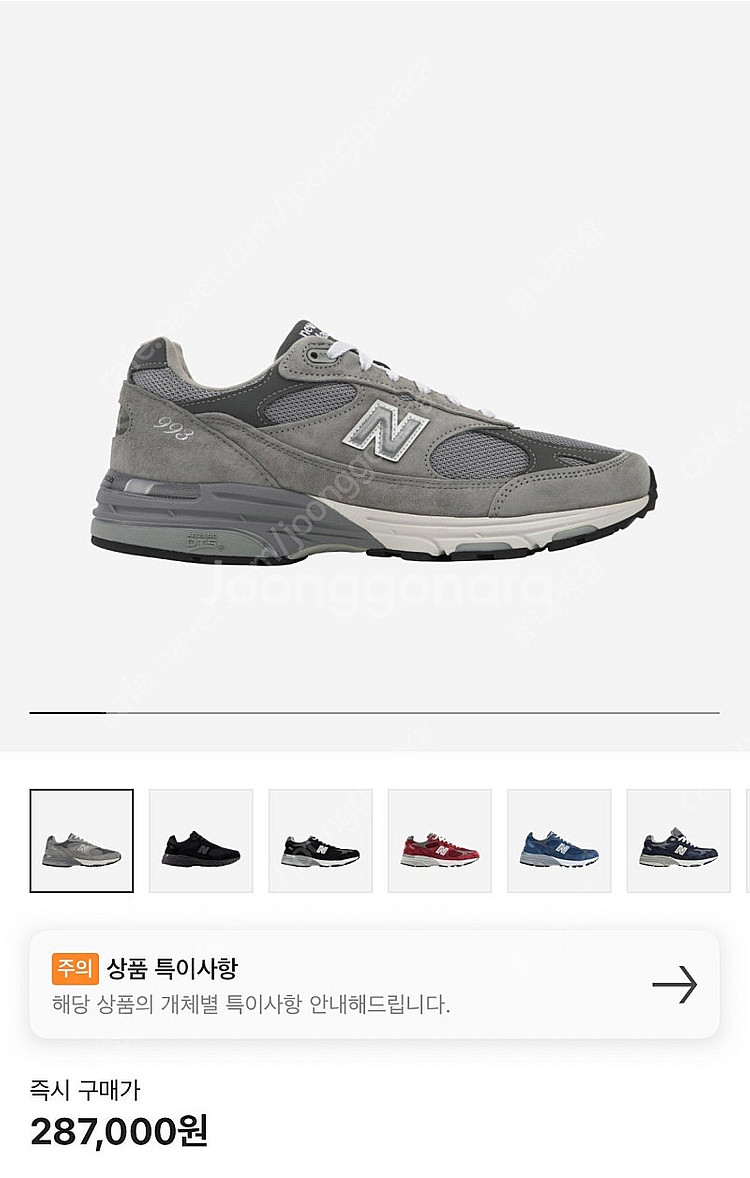Select the gray 993 color thumbnail
Image resolution: width=750 pixels, height=1178 pixels.
tap(81, 841)
